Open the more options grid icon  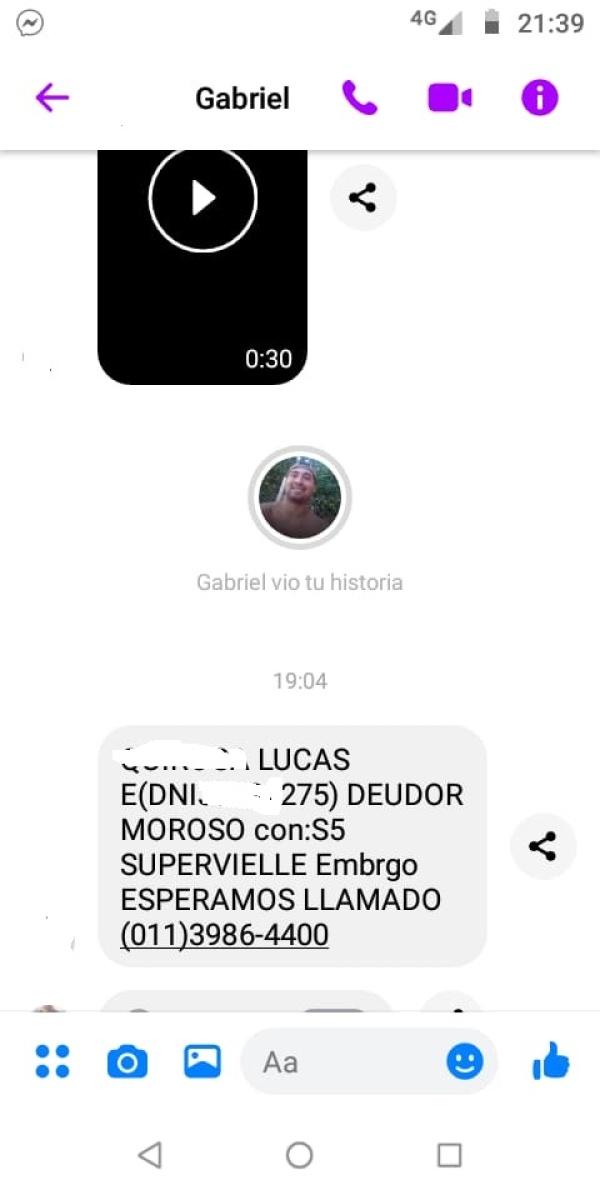tap(52, 1061)
